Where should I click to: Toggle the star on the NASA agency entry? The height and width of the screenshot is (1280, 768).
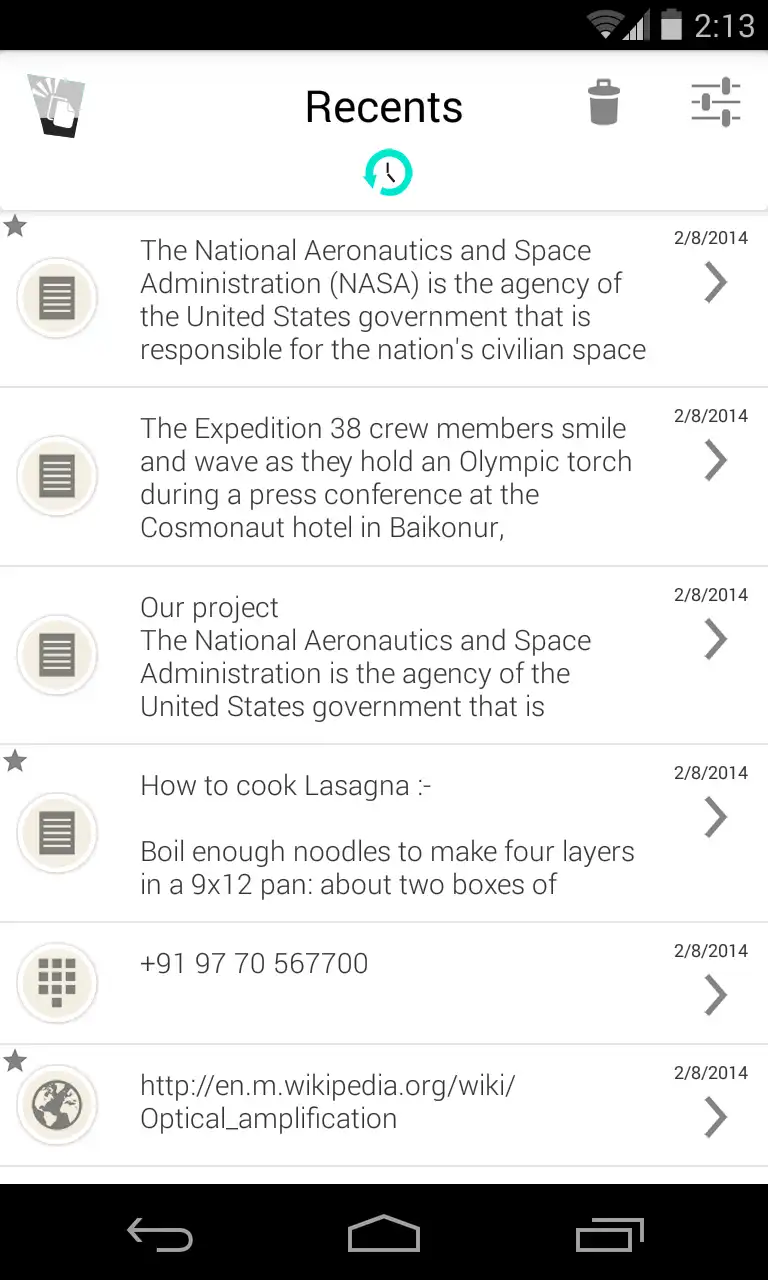pos(15,227)
